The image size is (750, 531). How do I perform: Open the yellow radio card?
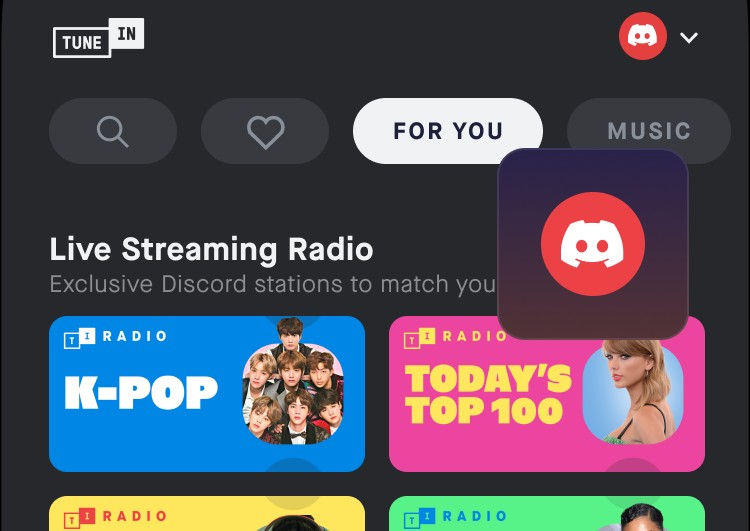click(x=207, y=513)
